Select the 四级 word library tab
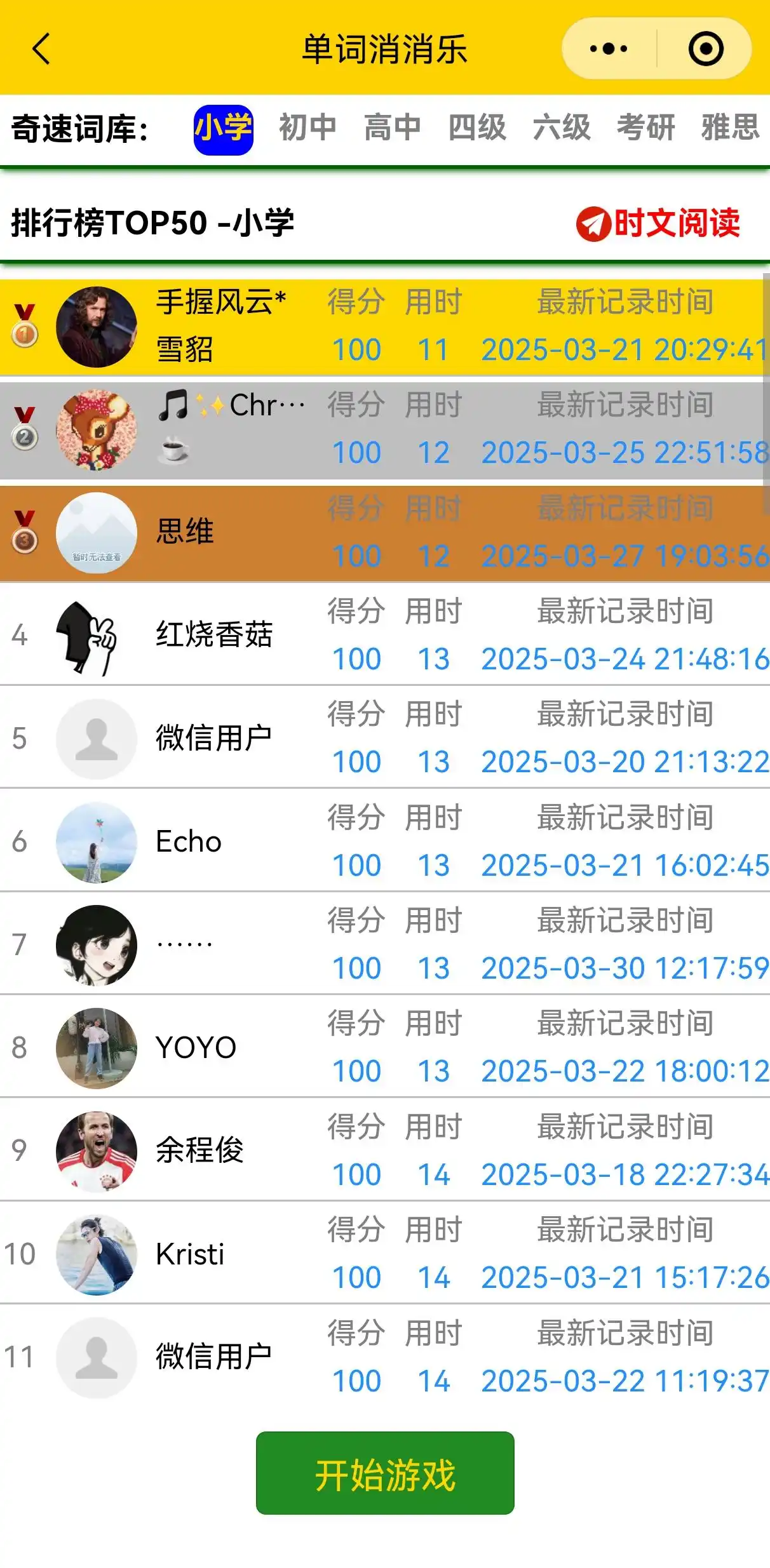This screenshot has width=770, height=1568. pyautogui.click(x=477, y=128)
